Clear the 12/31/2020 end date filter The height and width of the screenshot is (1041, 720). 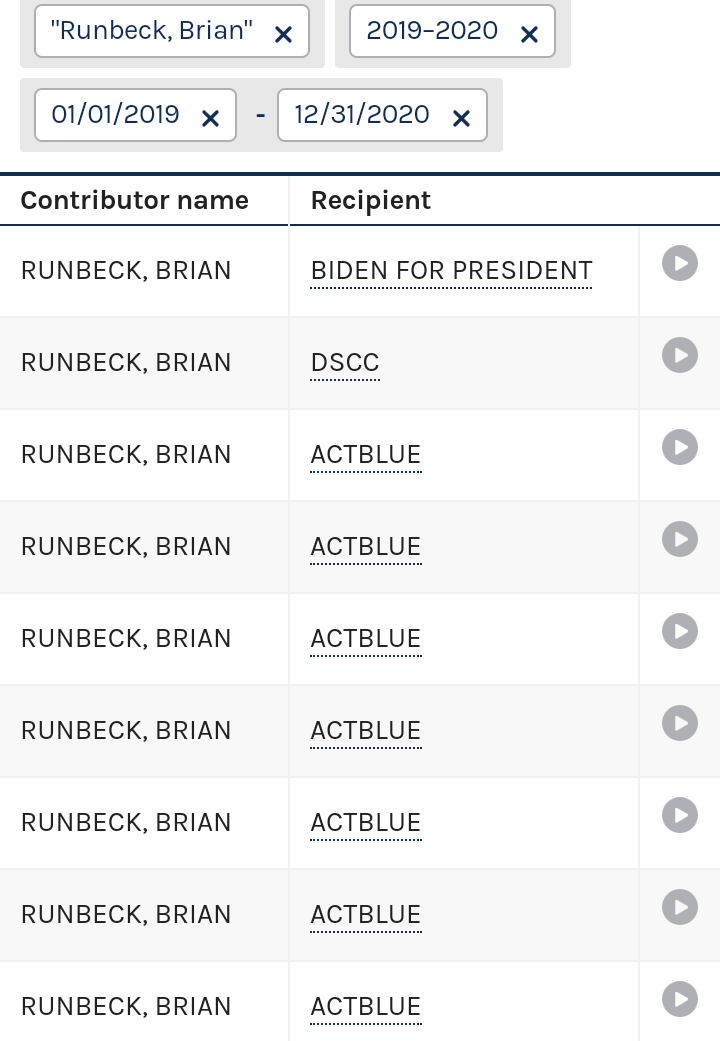pyautogui.click(x=461, y=118)
